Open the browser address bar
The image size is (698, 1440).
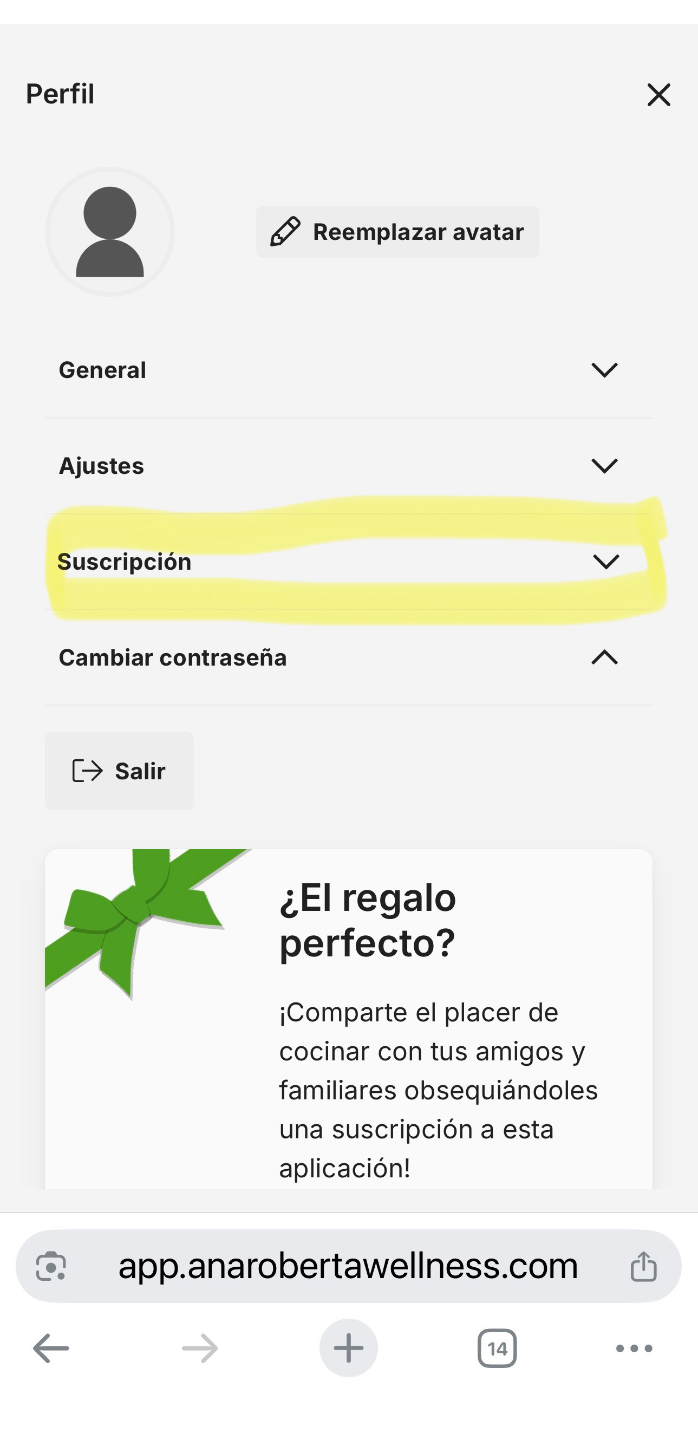coord(348,1266)
